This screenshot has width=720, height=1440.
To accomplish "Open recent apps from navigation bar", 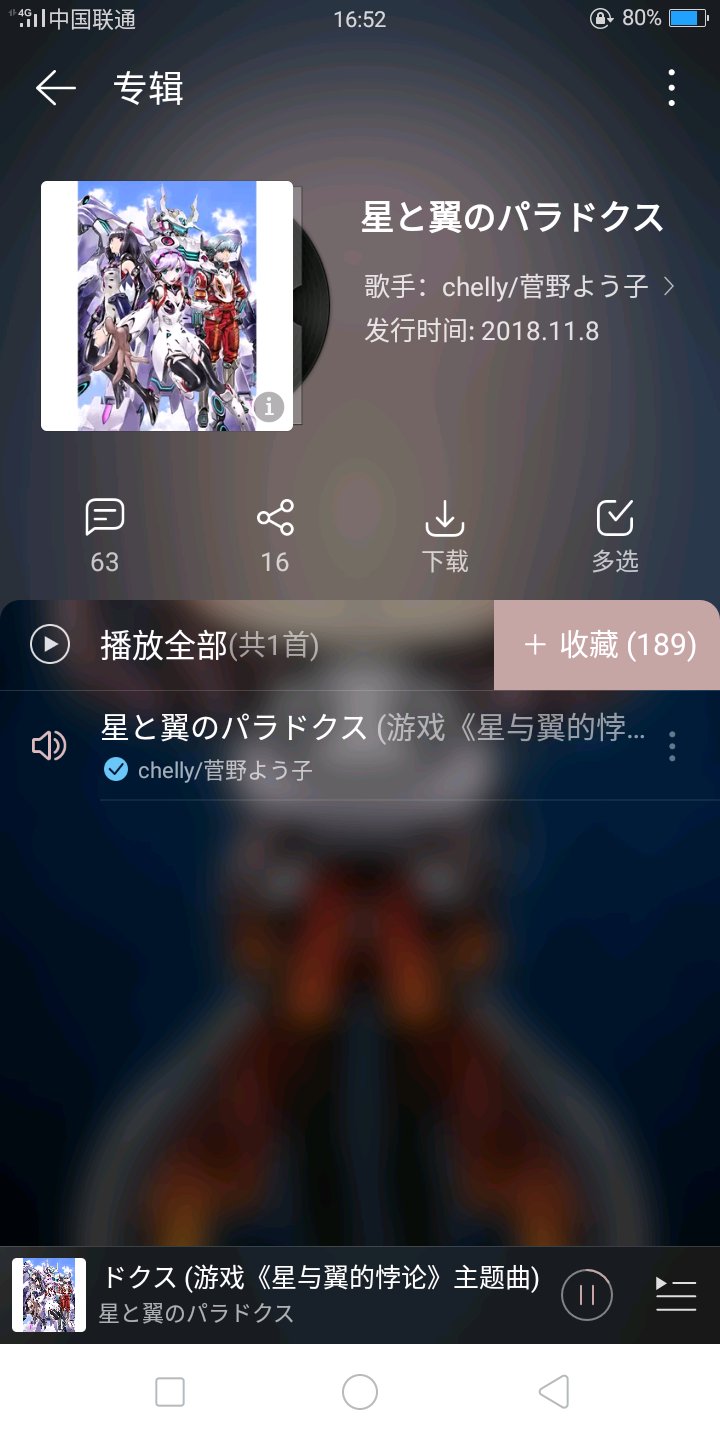I will (170, 1391).
